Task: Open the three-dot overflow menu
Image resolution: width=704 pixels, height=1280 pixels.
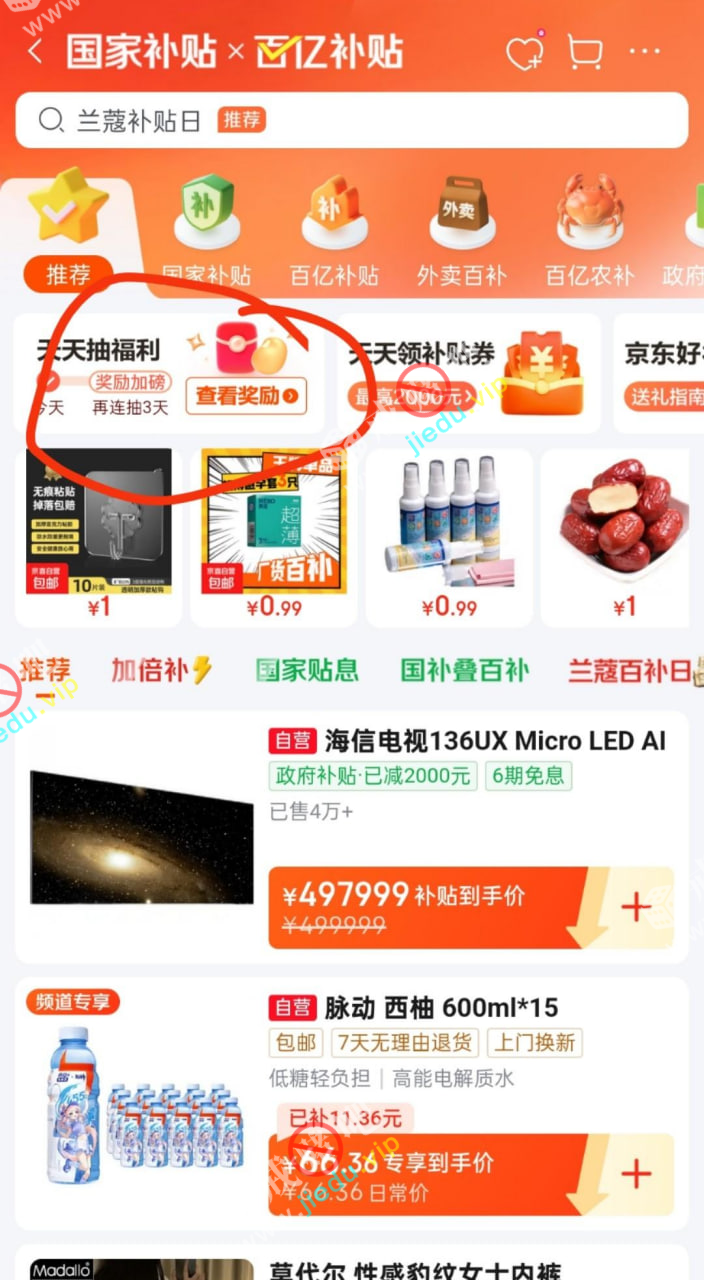Action: tap(645, 52)
